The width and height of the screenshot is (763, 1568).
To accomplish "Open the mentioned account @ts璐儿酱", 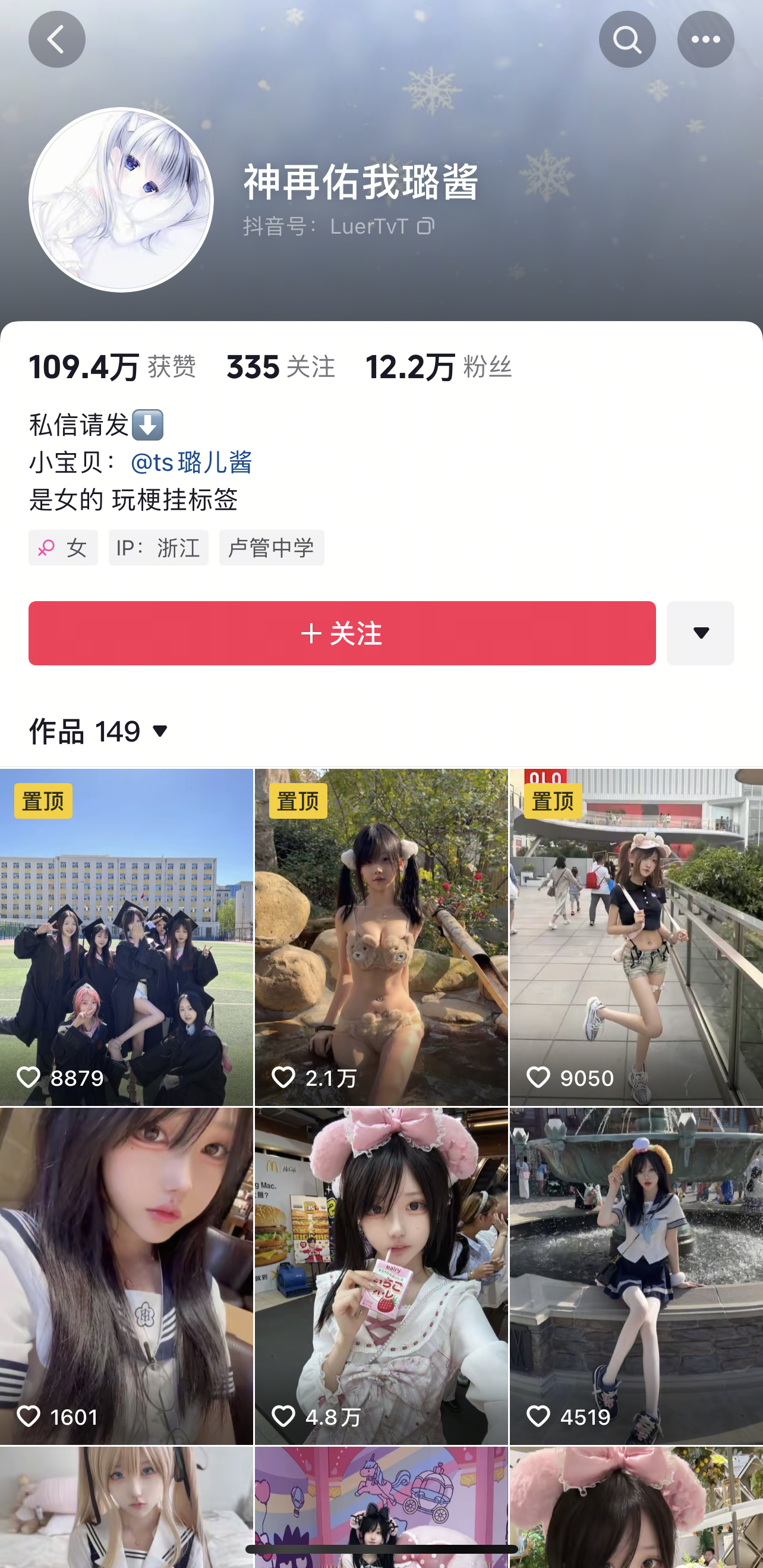I will tap(191, 463).
